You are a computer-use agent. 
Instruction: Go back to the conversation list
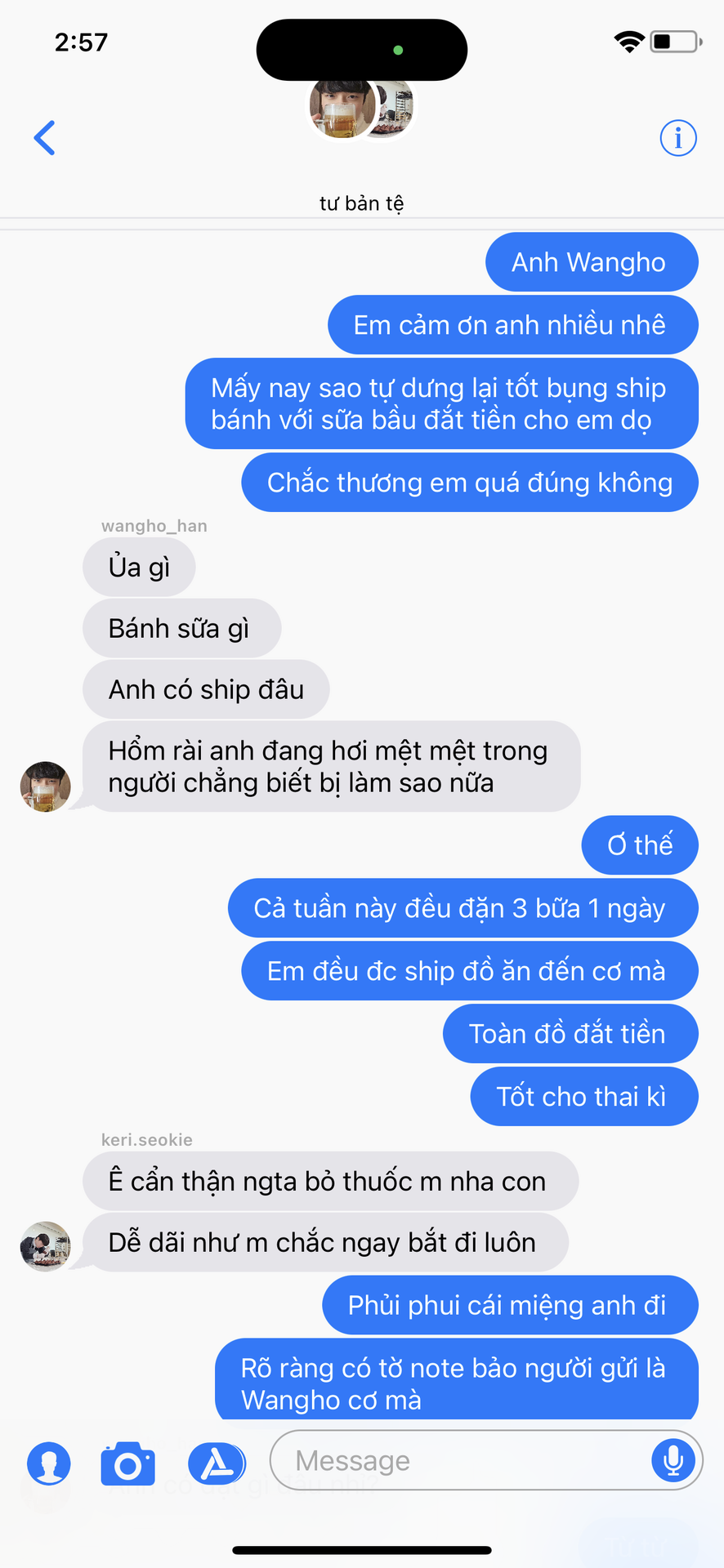pyautogui.click(x=45, y=137)
